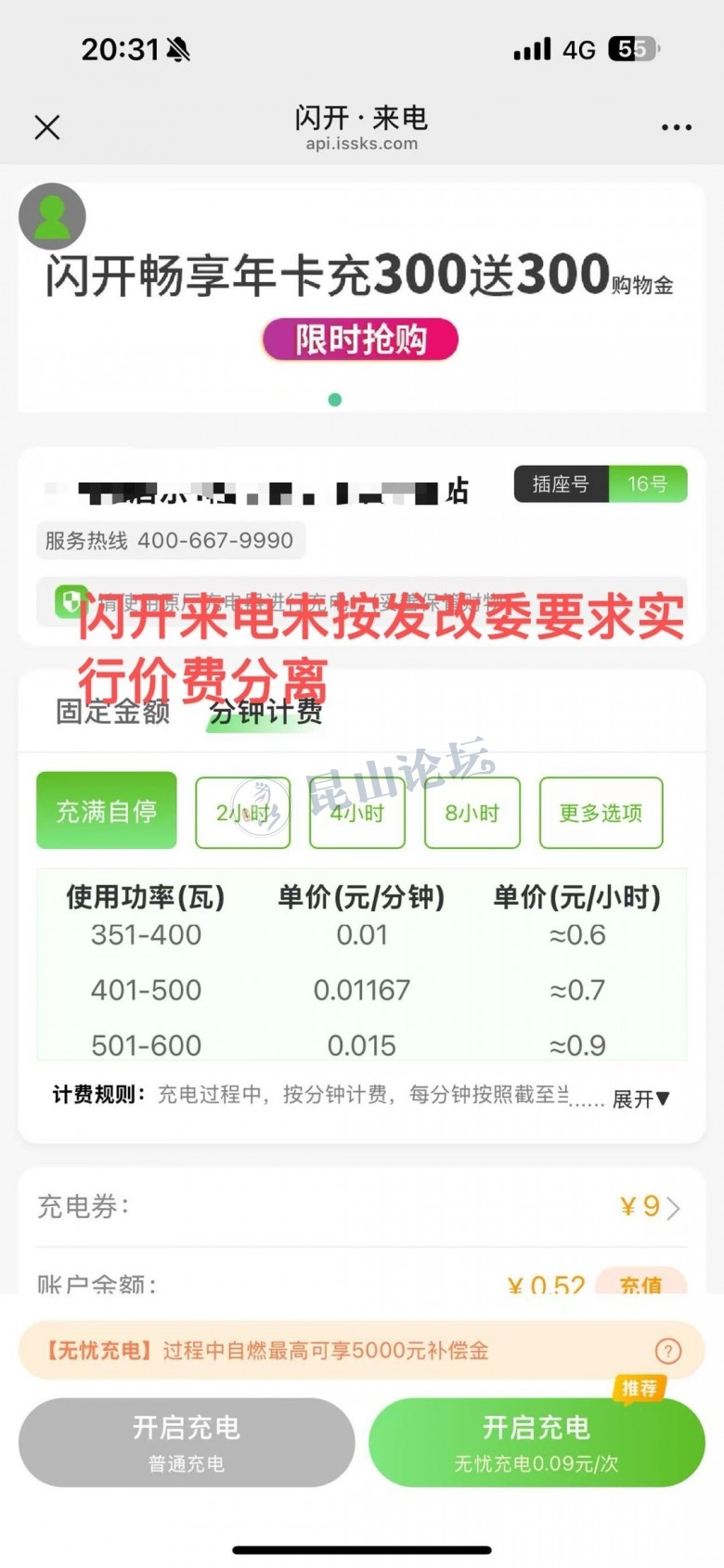Close the 闪开·来电 web page

click(x=47, y=127)
